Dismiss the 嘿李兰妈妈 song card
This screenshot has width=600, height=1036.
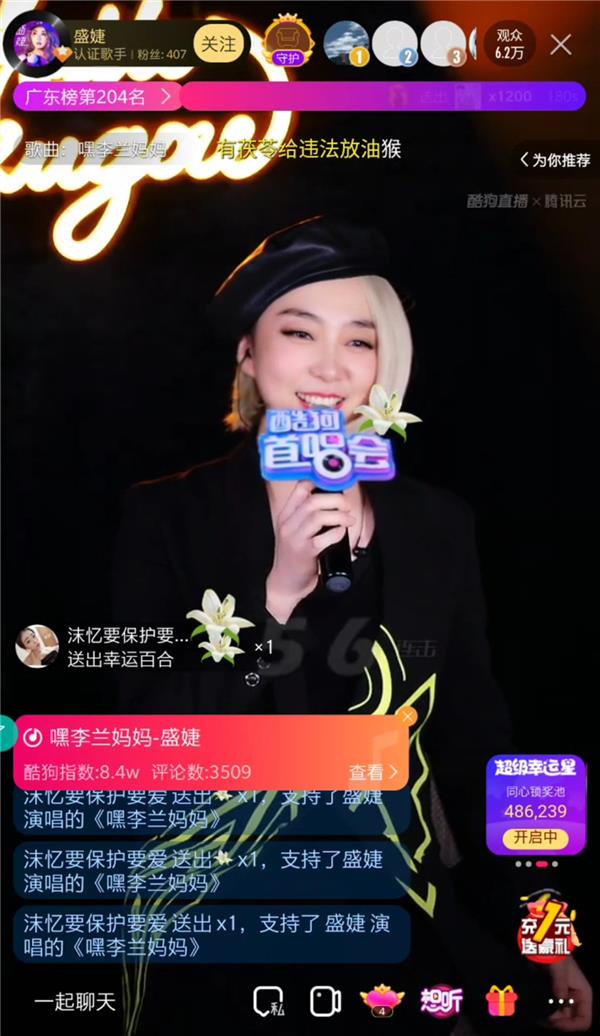407,716
